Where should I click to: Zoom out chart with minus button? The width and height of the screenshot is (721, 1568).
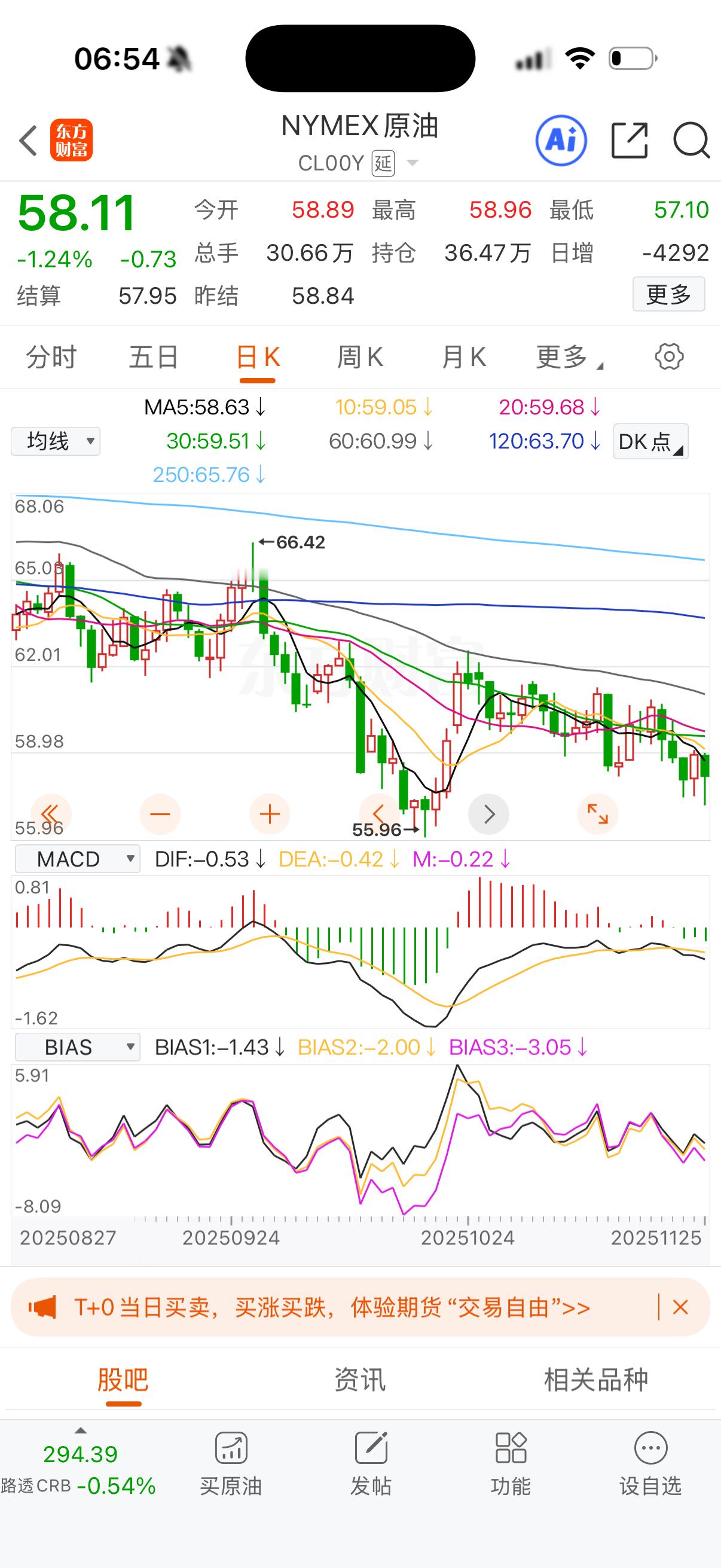(160, 814)
